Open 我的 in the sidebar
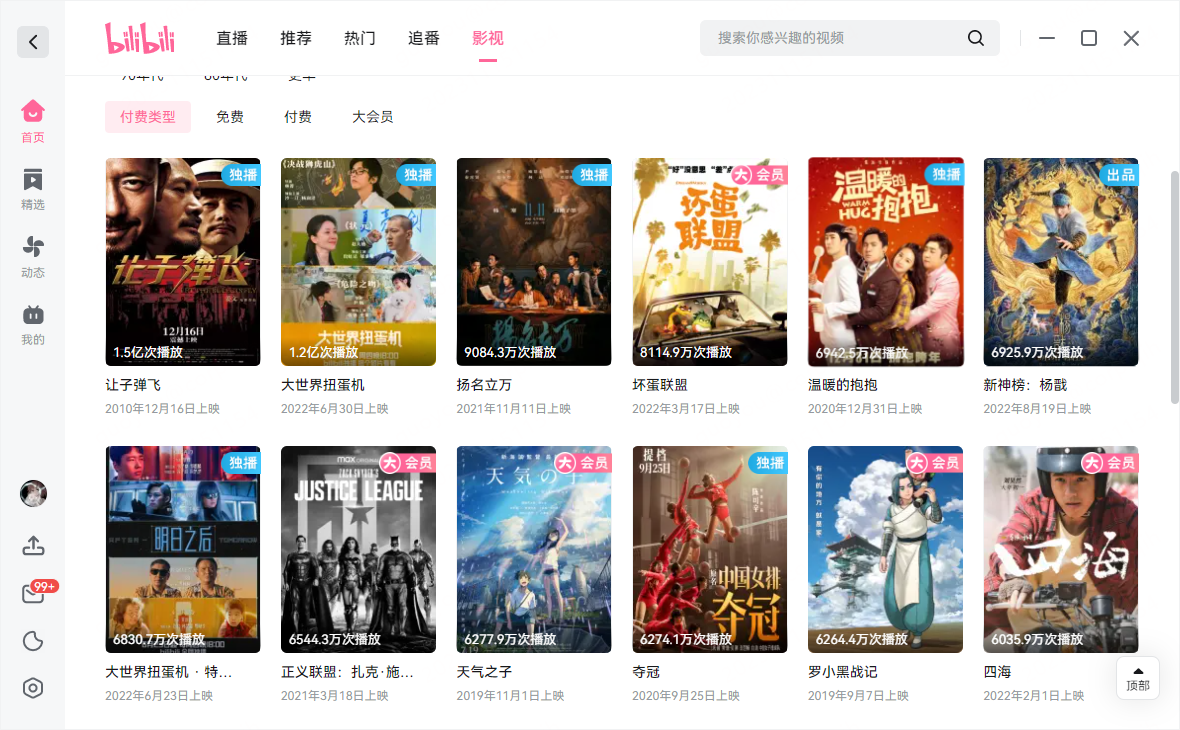 33,324
